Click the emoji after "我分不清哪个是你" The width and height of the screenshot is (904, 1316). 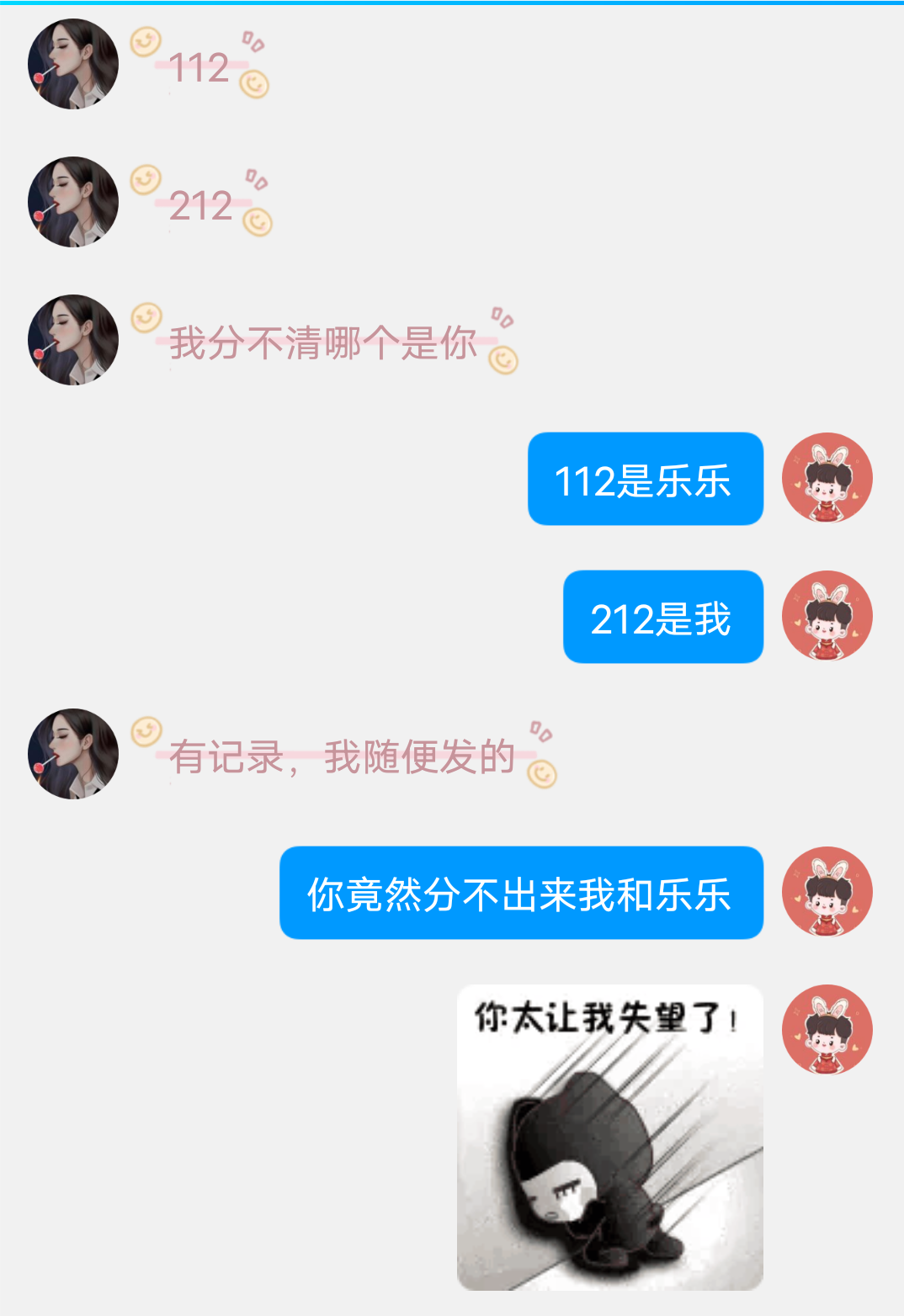pyautogui.click(x=503, y=358)
